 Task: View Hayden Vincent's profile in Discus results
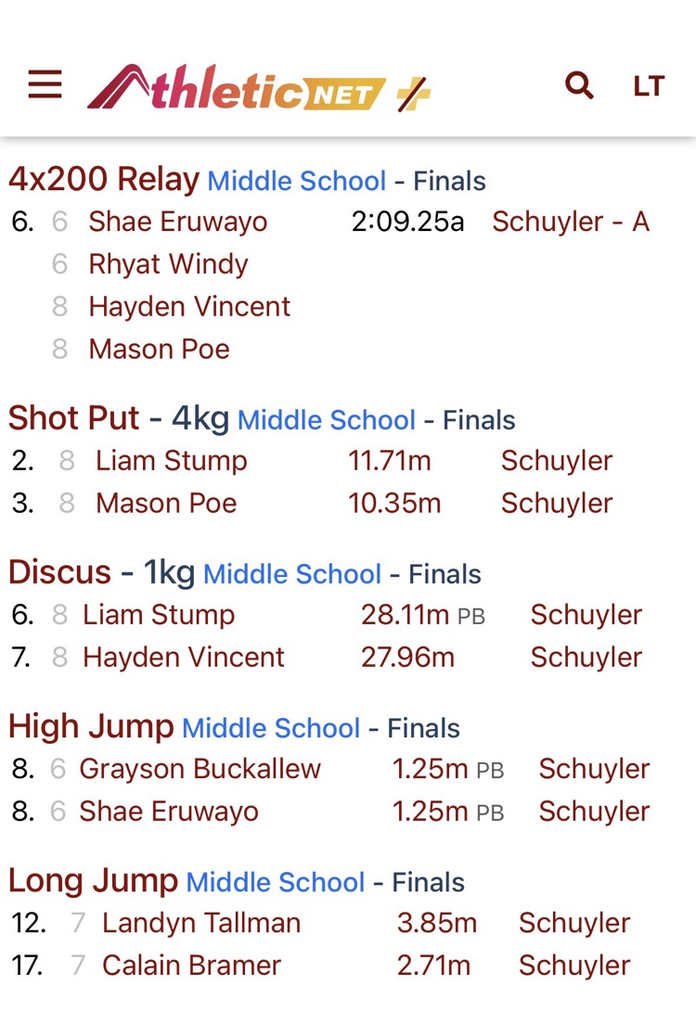[183, 657]
